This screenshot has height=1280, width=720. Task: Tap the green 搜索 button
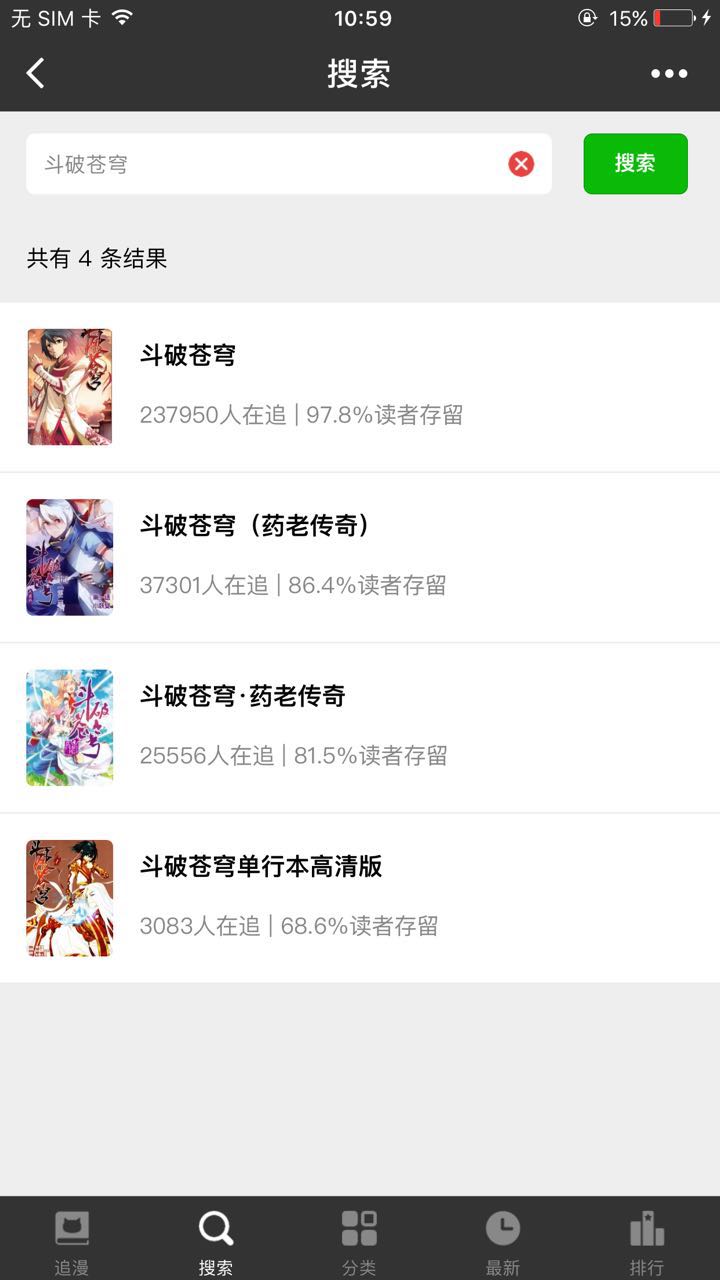point(635,164)
